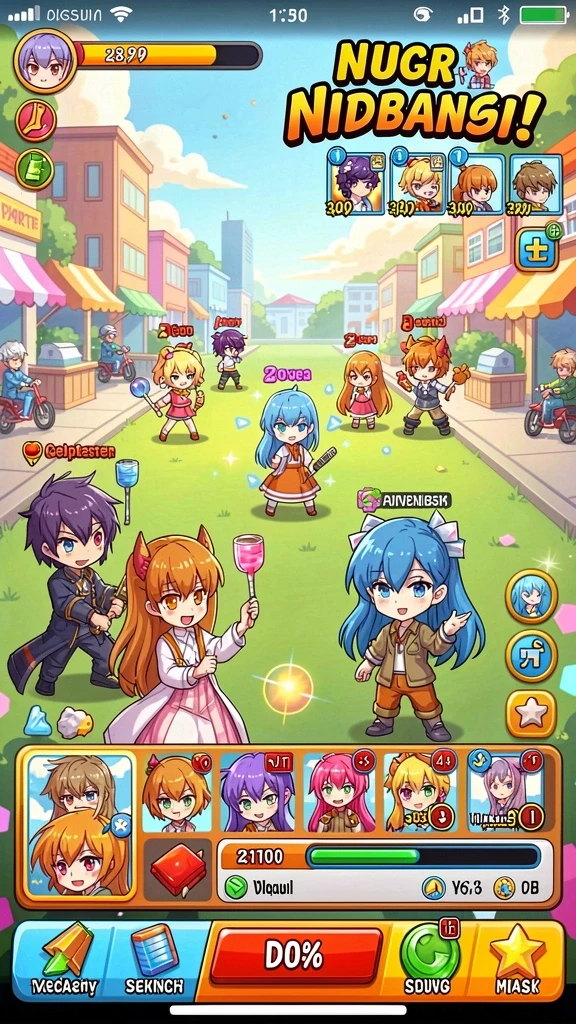Screen dimensions: 576x1024
Task: Tap the green E icon
Action: [x=35, y=169]
